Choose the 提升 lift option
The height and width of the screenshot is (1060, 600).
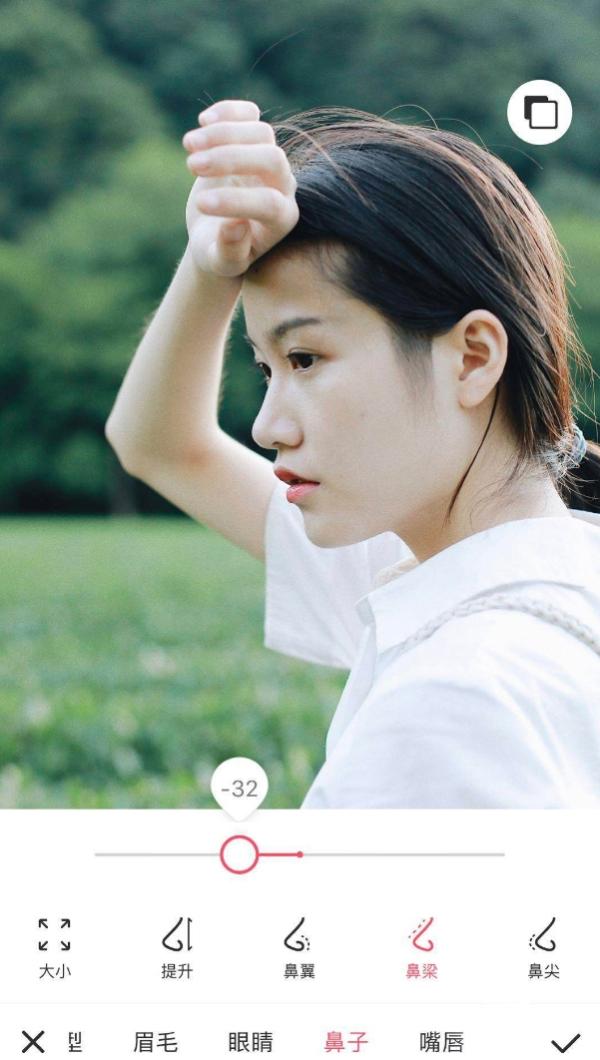(177, 946)
